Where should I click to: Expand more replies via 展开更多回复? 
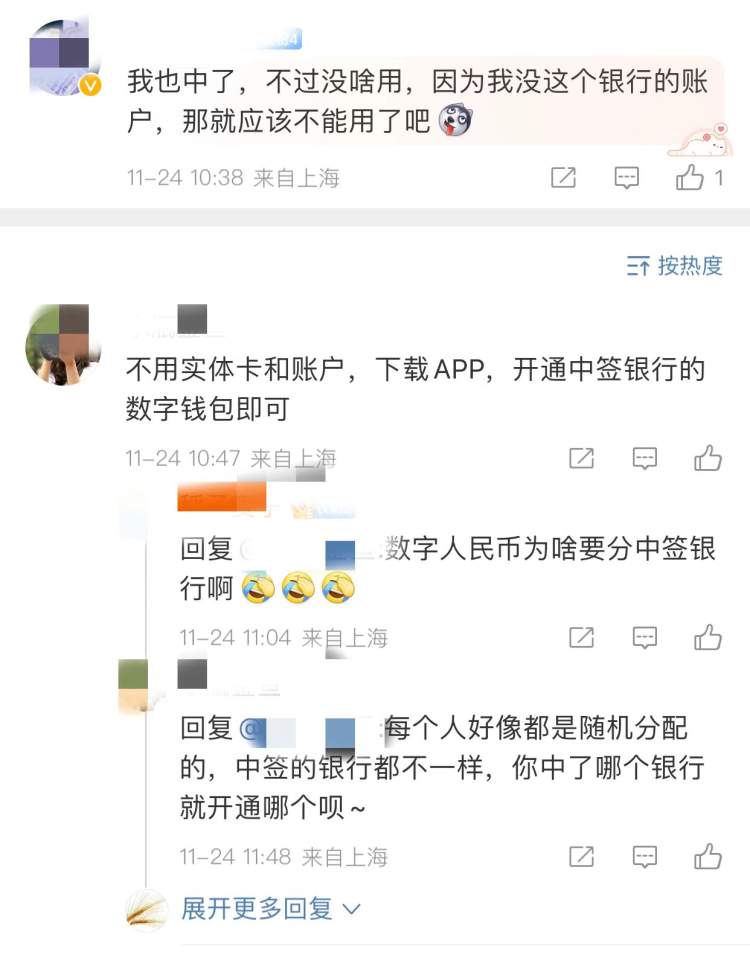click(270, 908)
